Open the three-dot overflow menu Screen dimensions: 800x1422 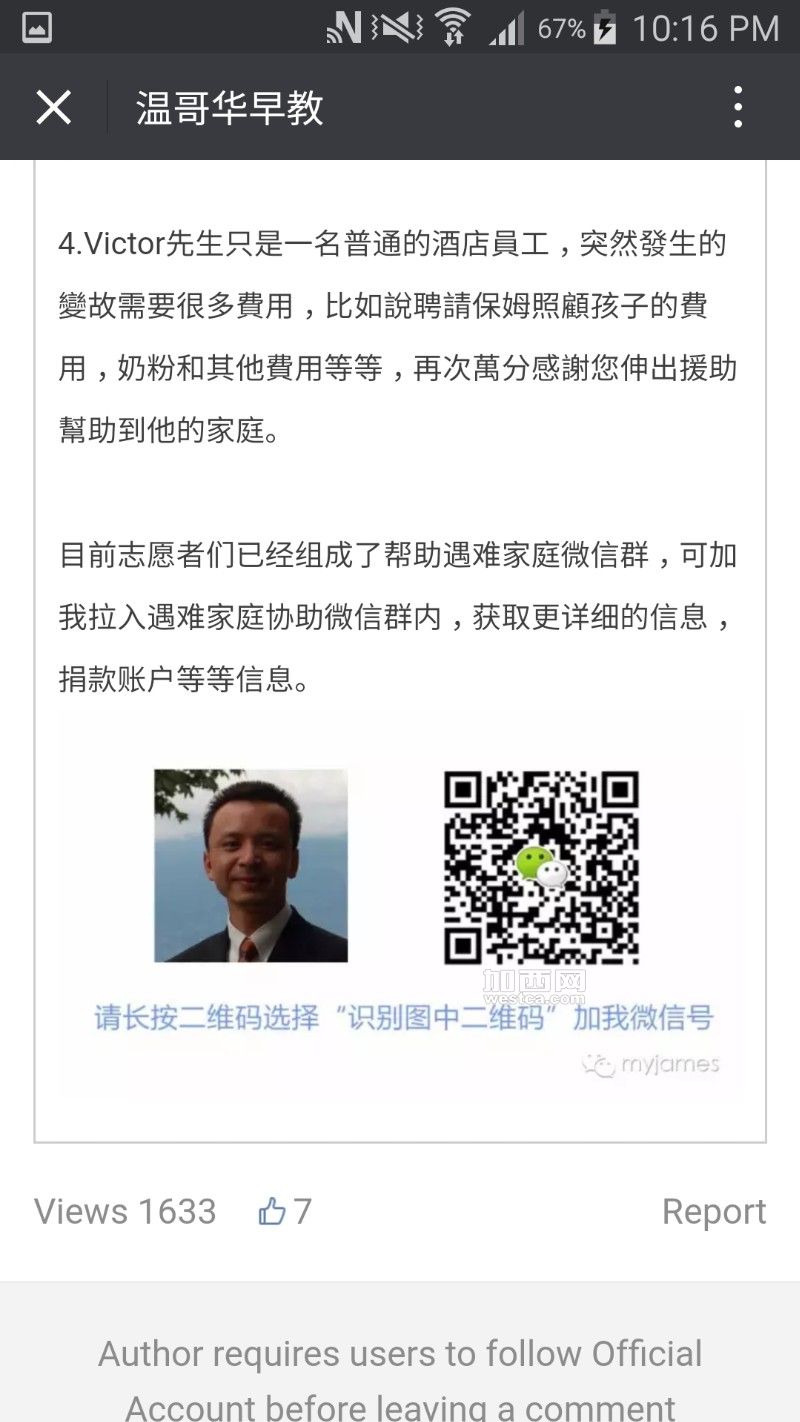pos(738,107)
